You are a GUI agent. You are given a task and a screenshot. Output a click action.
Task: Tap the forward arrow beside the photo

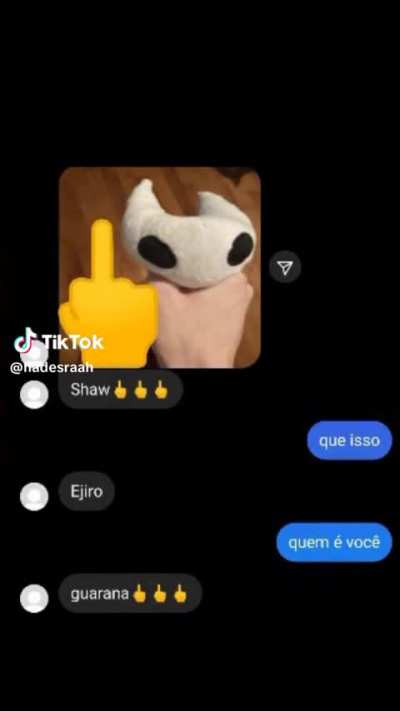tap(285, 268)
